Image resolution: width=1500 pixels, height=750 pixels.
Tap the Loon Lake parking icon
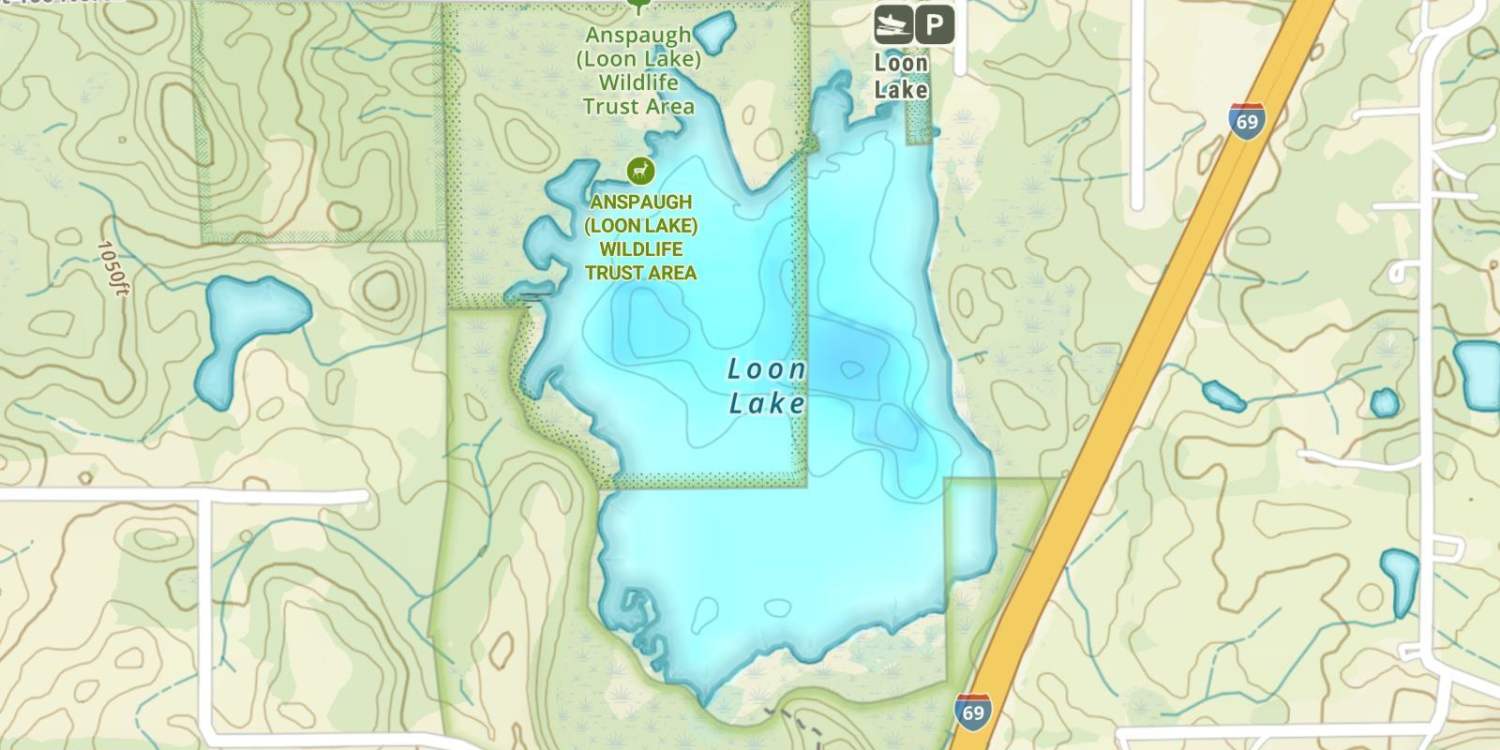point(934,25)
